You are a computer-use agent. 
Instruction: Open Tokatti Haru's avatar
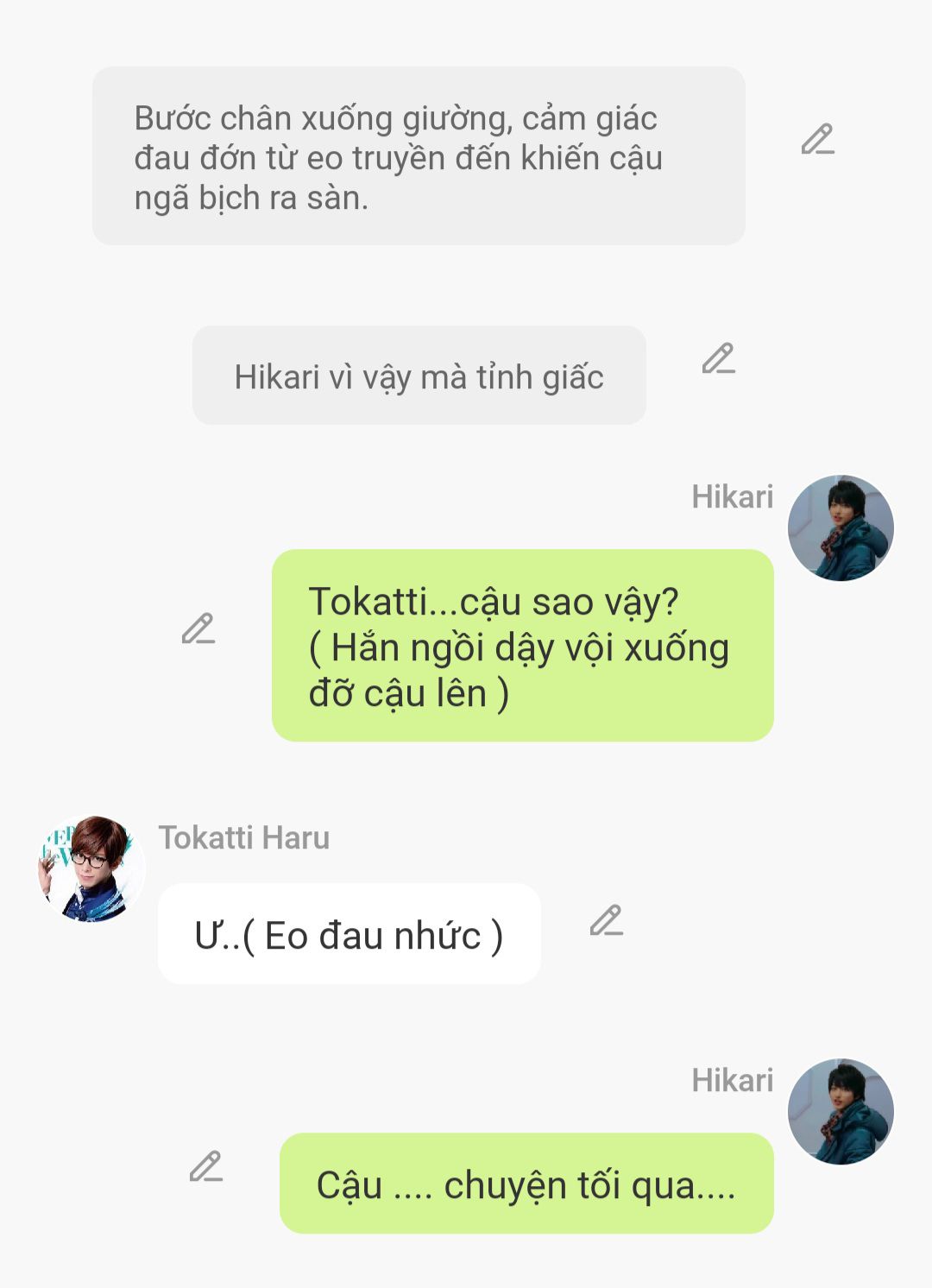(x=91, y=868)
